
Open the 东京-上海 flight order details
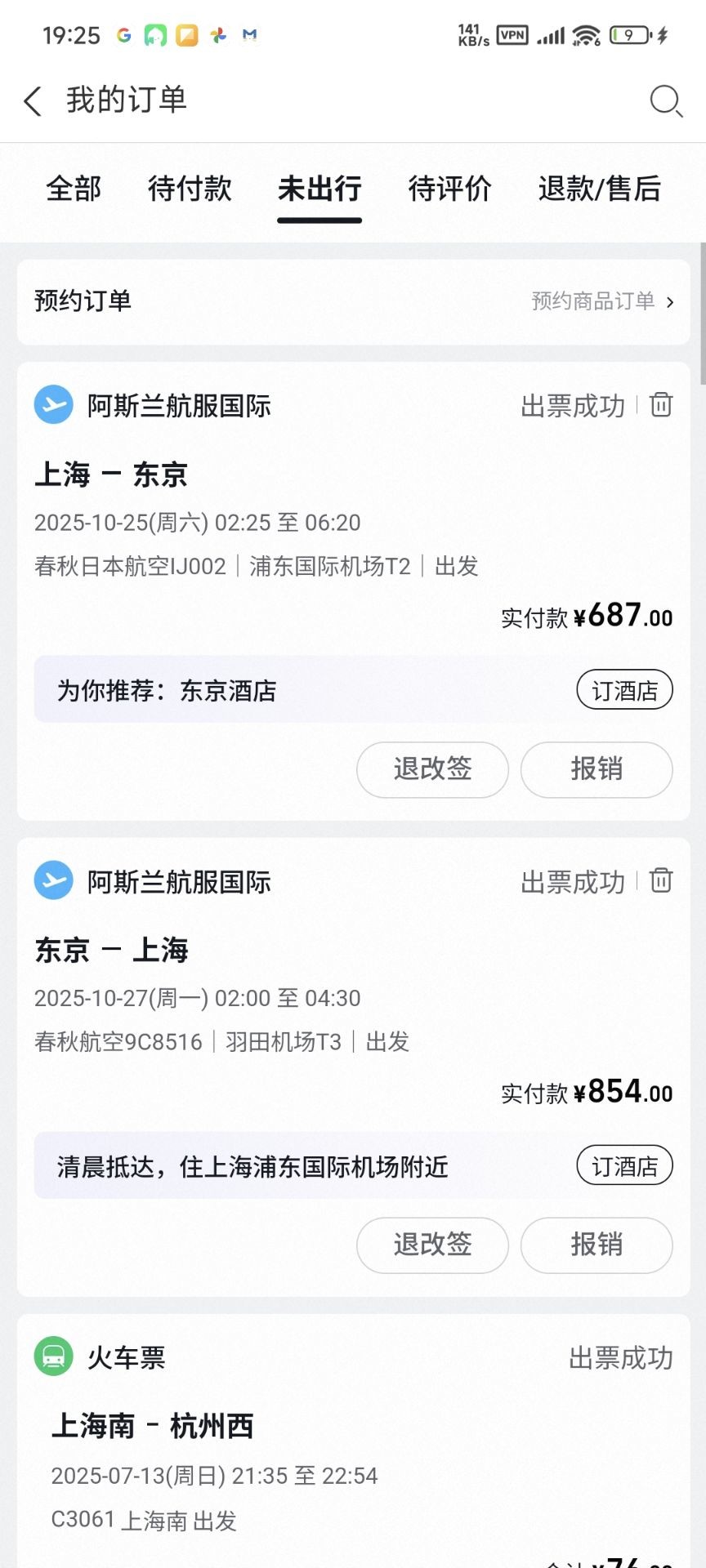[353, 996]
